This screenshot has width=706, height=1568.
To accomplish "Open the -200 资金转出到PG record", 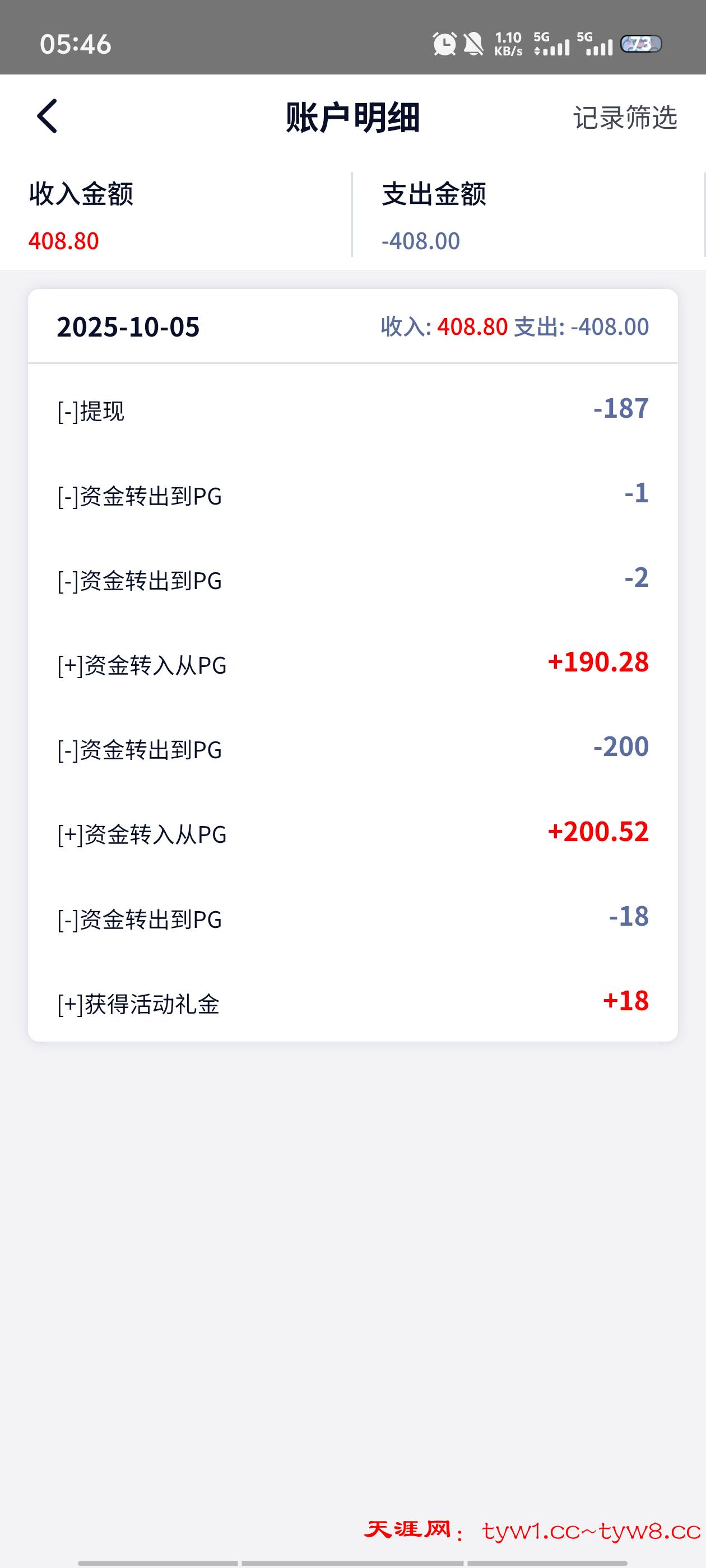I will coord(352,748).
